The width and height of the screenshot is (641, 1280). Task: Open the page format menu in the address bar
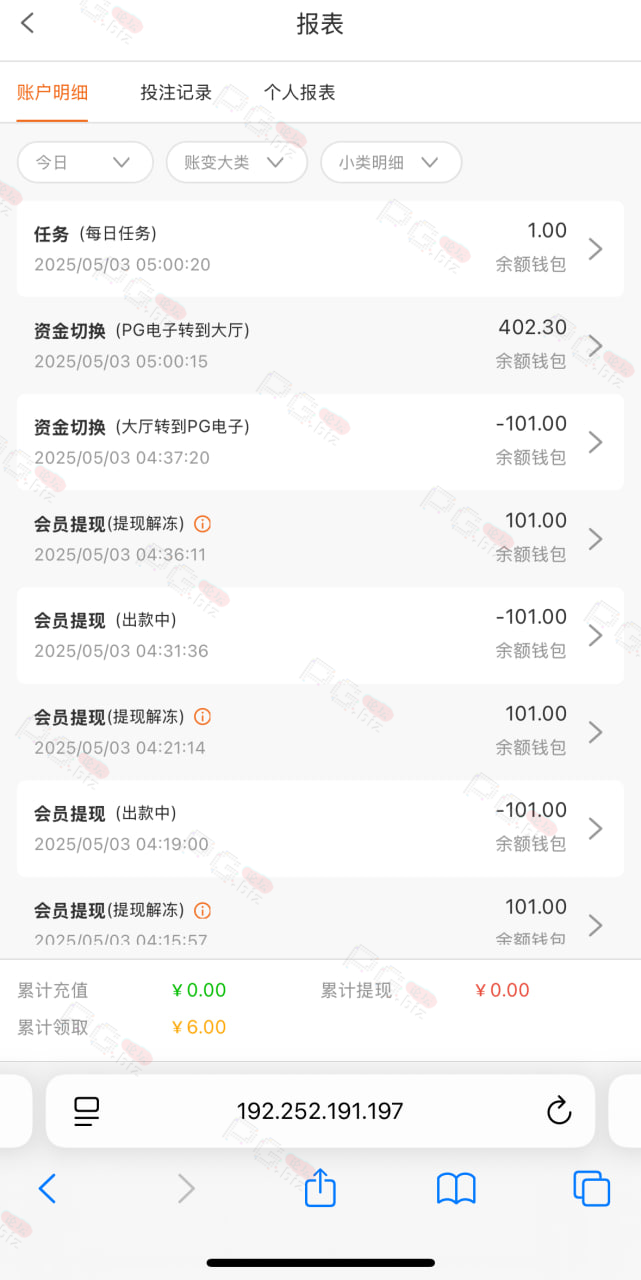pyautogui.click(x=87, y=1111)
